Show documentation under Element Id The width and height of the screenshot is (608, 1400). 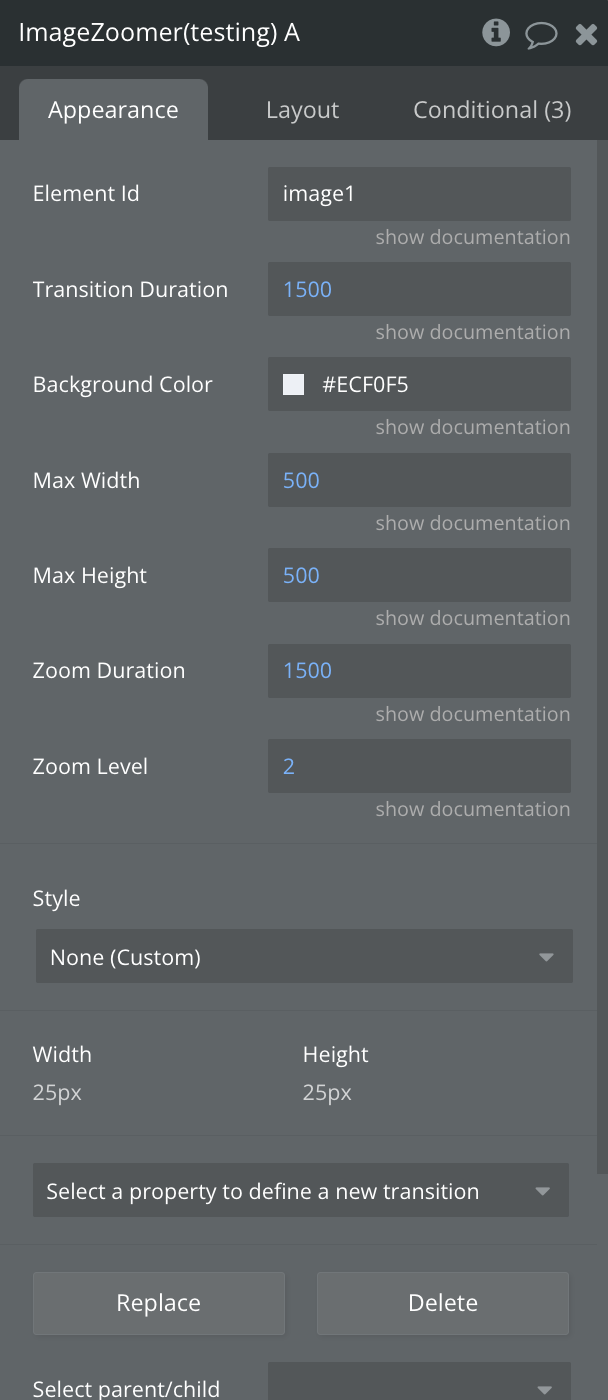point(472,237)
